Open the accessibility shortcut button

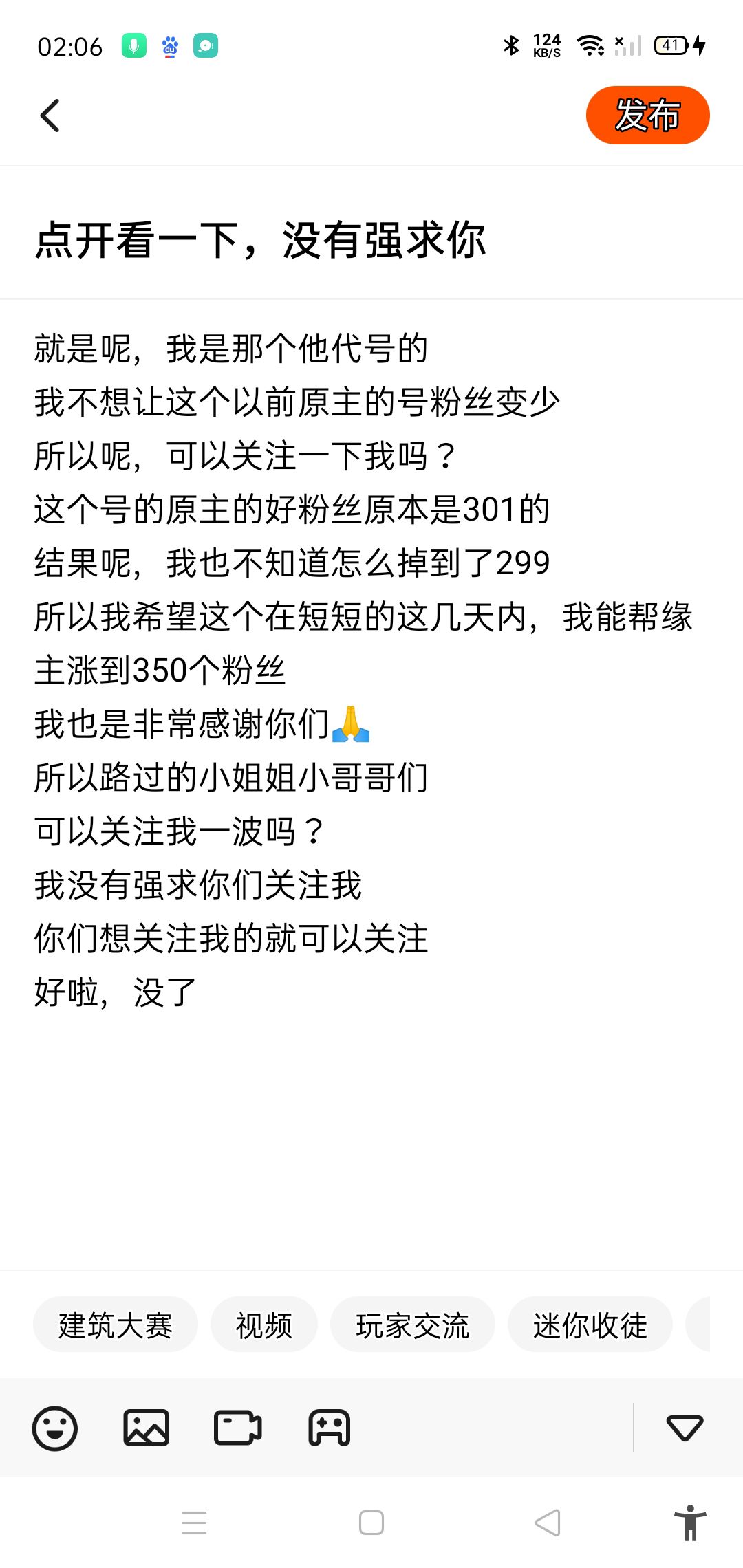[690, 1523]
